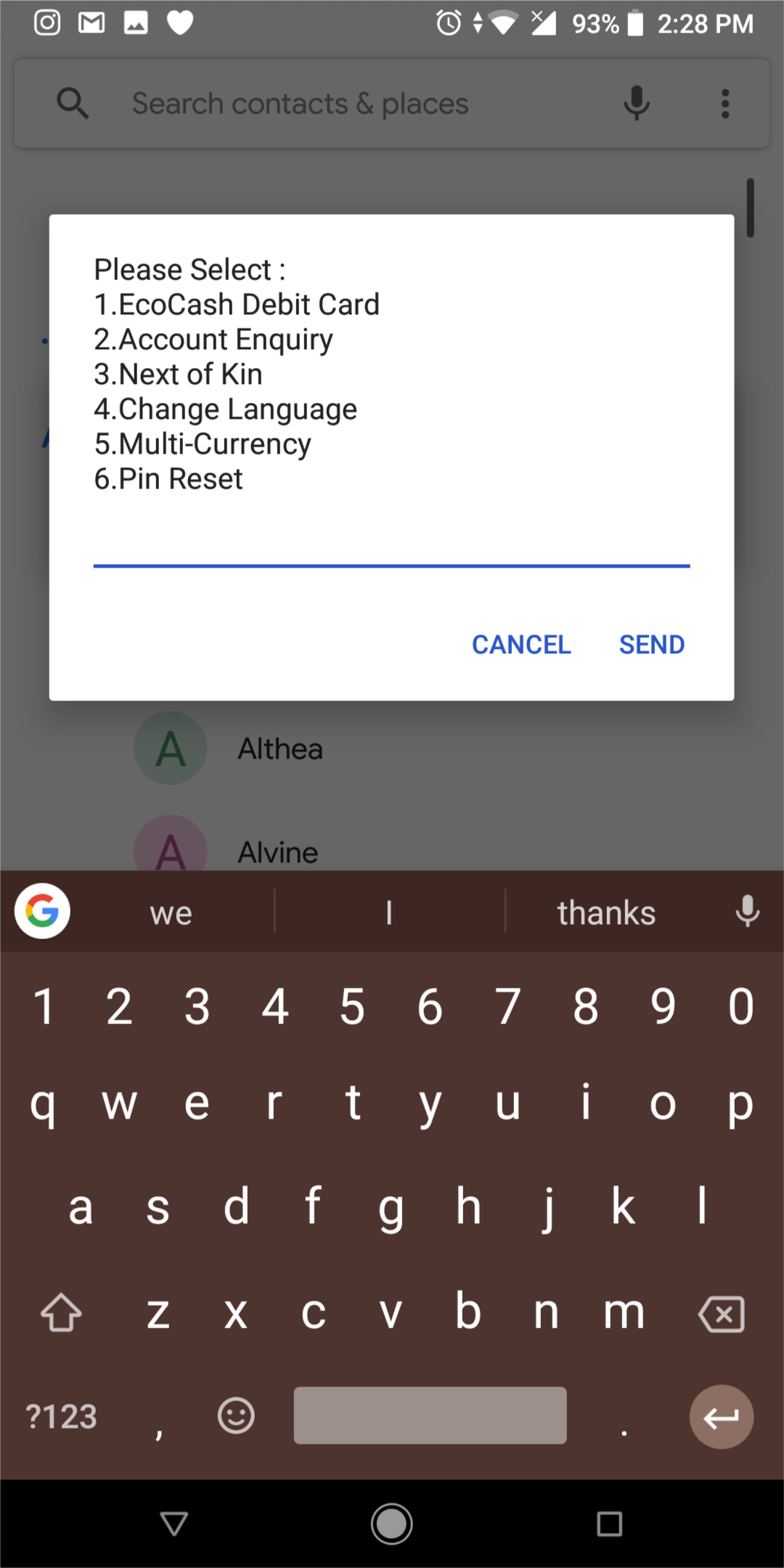
Task: Tap the space bar
Action: 430,1416
